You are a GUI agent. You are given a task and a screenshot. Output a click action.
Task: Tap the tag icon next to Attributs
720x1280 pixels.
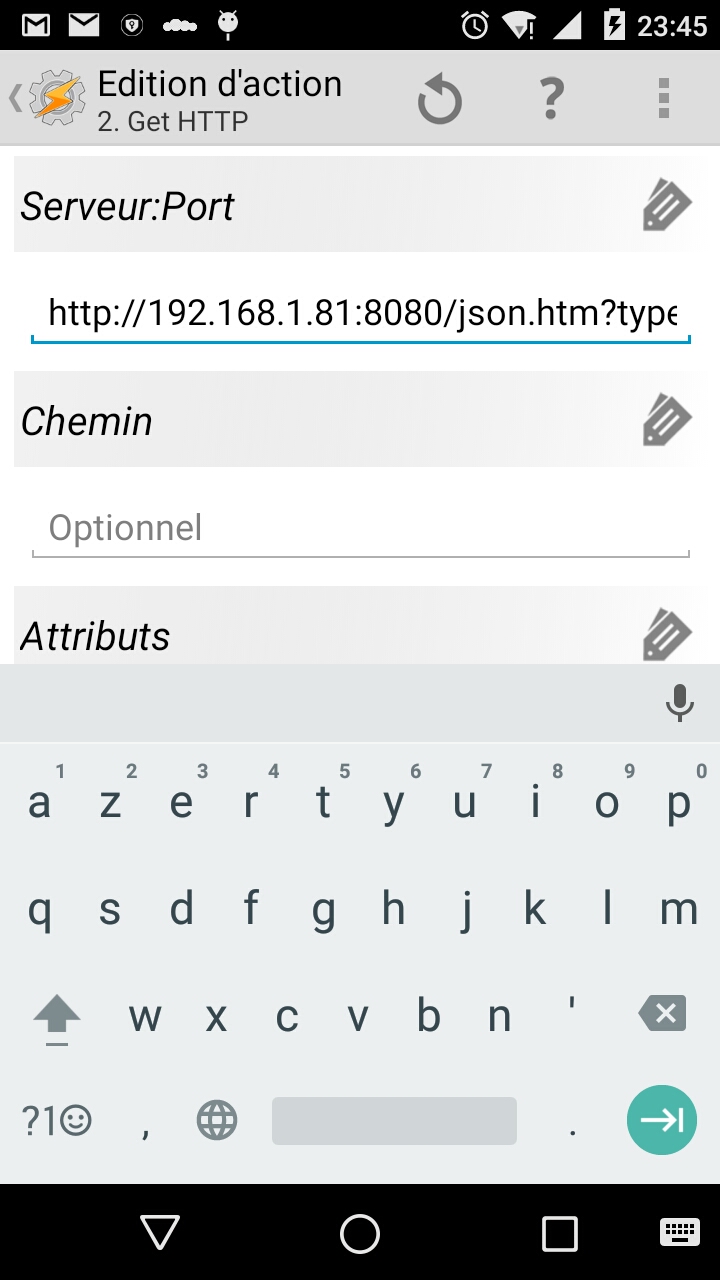point(666,634)
